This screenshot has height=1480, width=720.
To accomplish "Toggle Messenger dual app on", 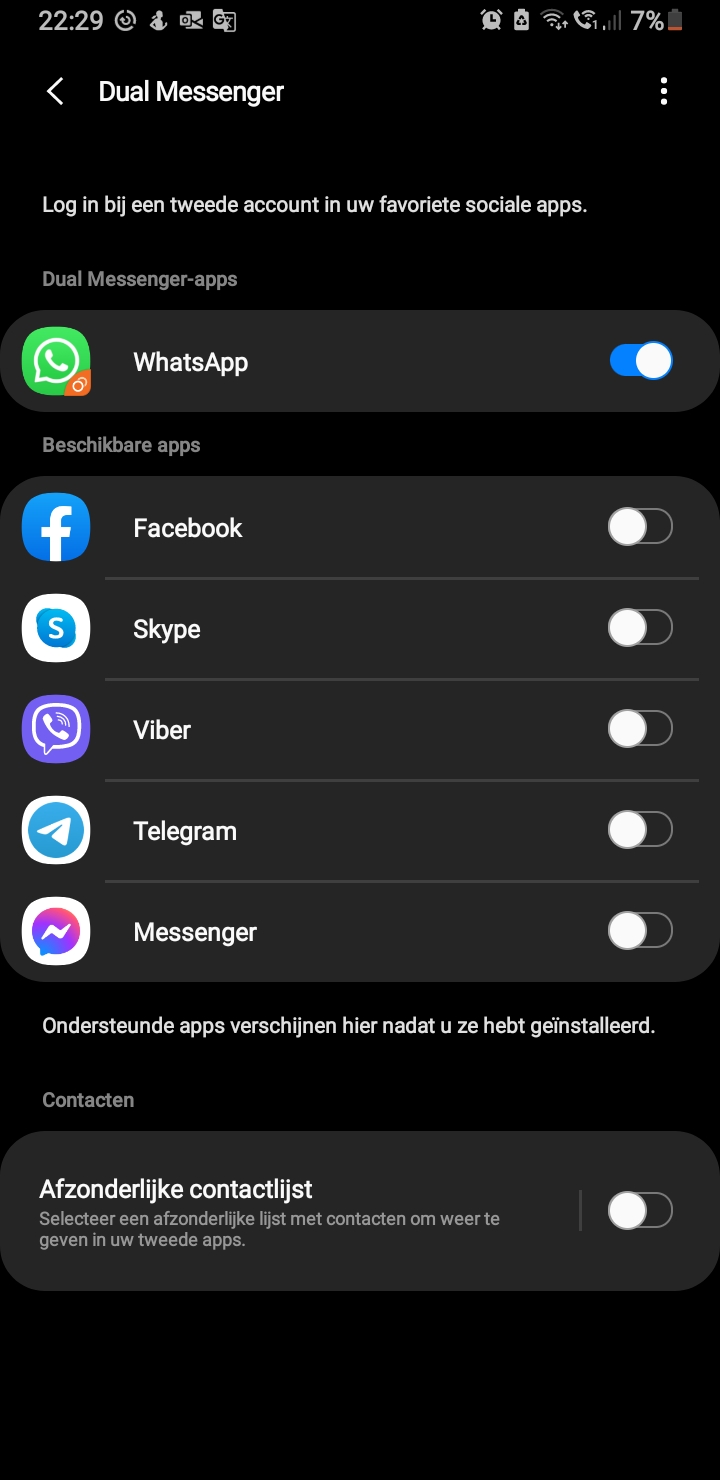I will click(640, 931).
